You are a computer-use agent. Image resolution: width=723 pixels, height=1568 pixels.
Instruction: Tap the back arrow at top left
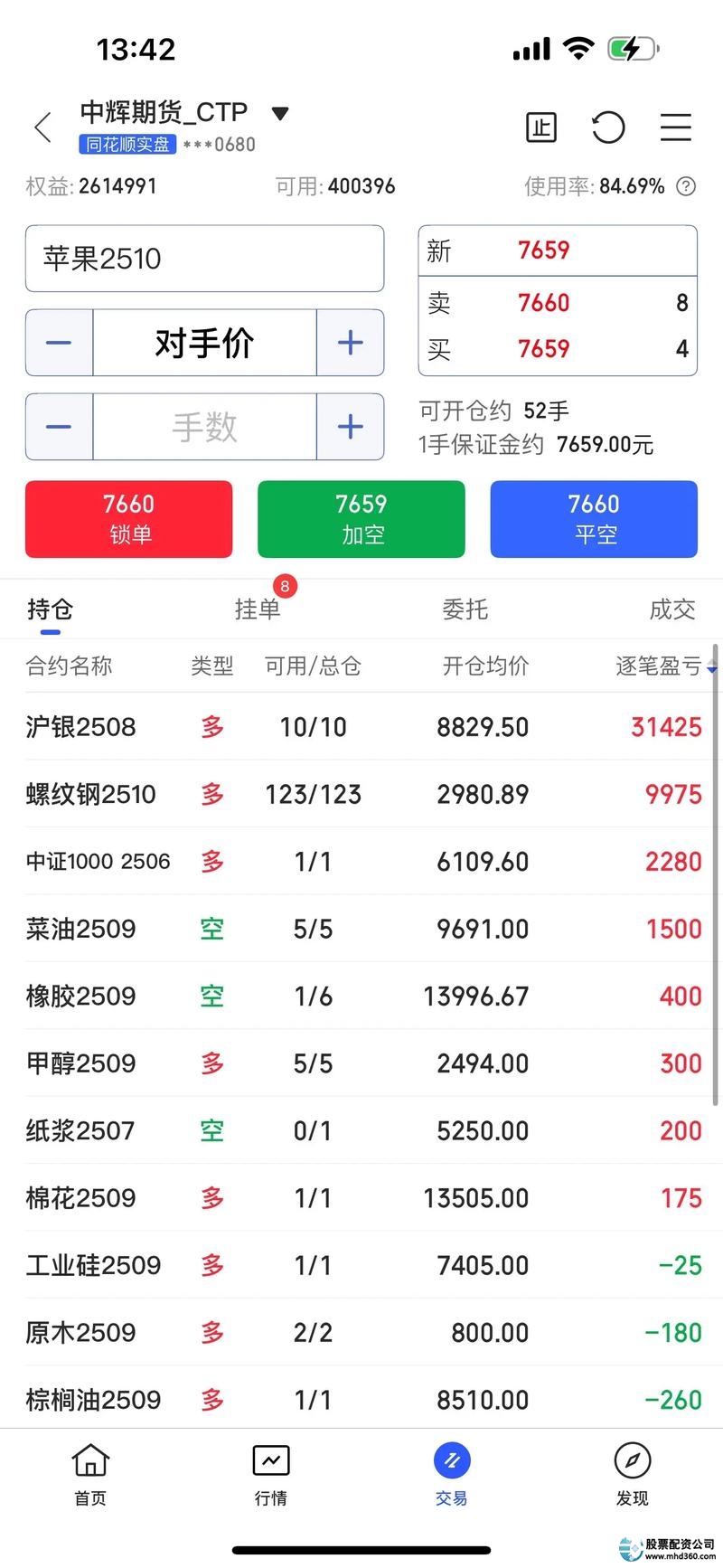(42, 127)
